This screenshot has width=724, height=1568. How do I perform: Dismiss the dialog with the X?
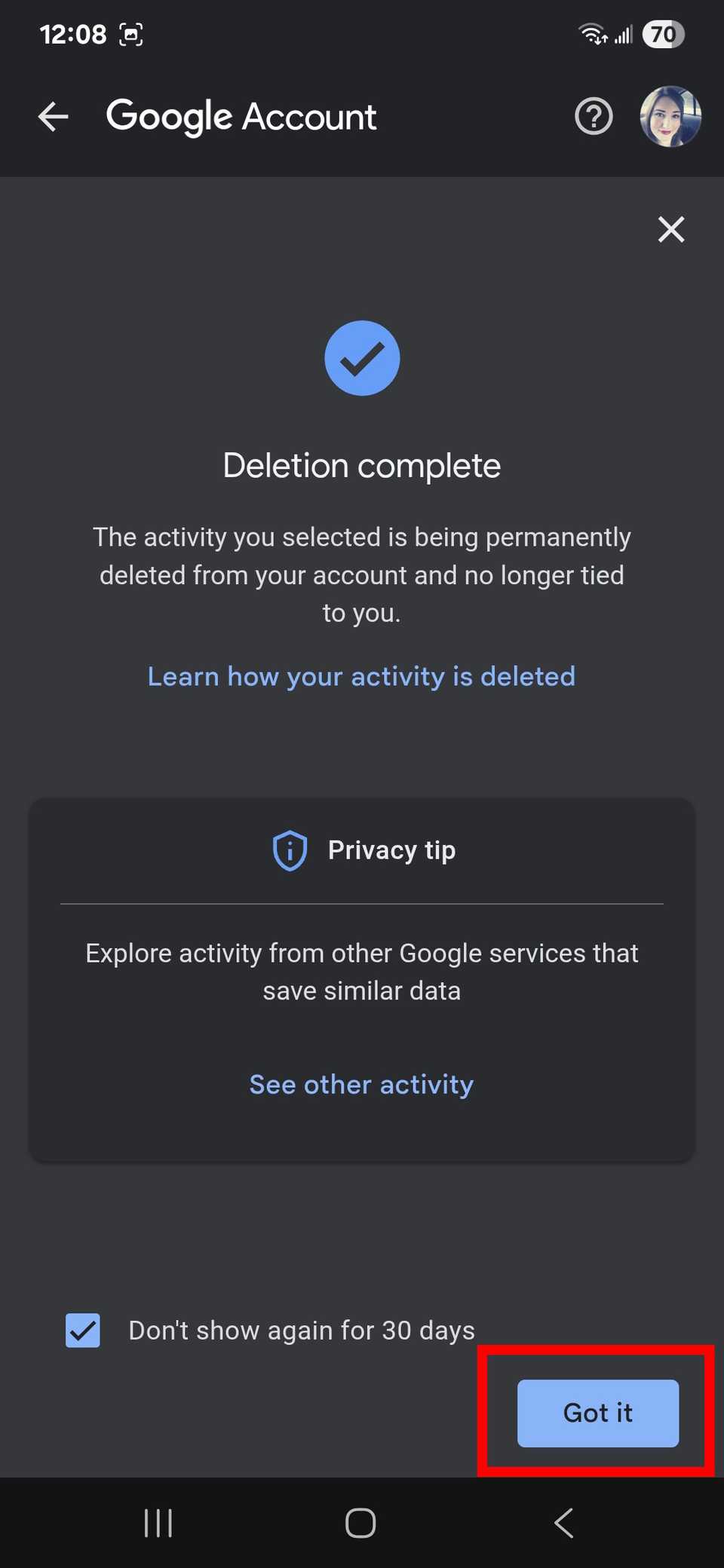[x=670, y=230]
